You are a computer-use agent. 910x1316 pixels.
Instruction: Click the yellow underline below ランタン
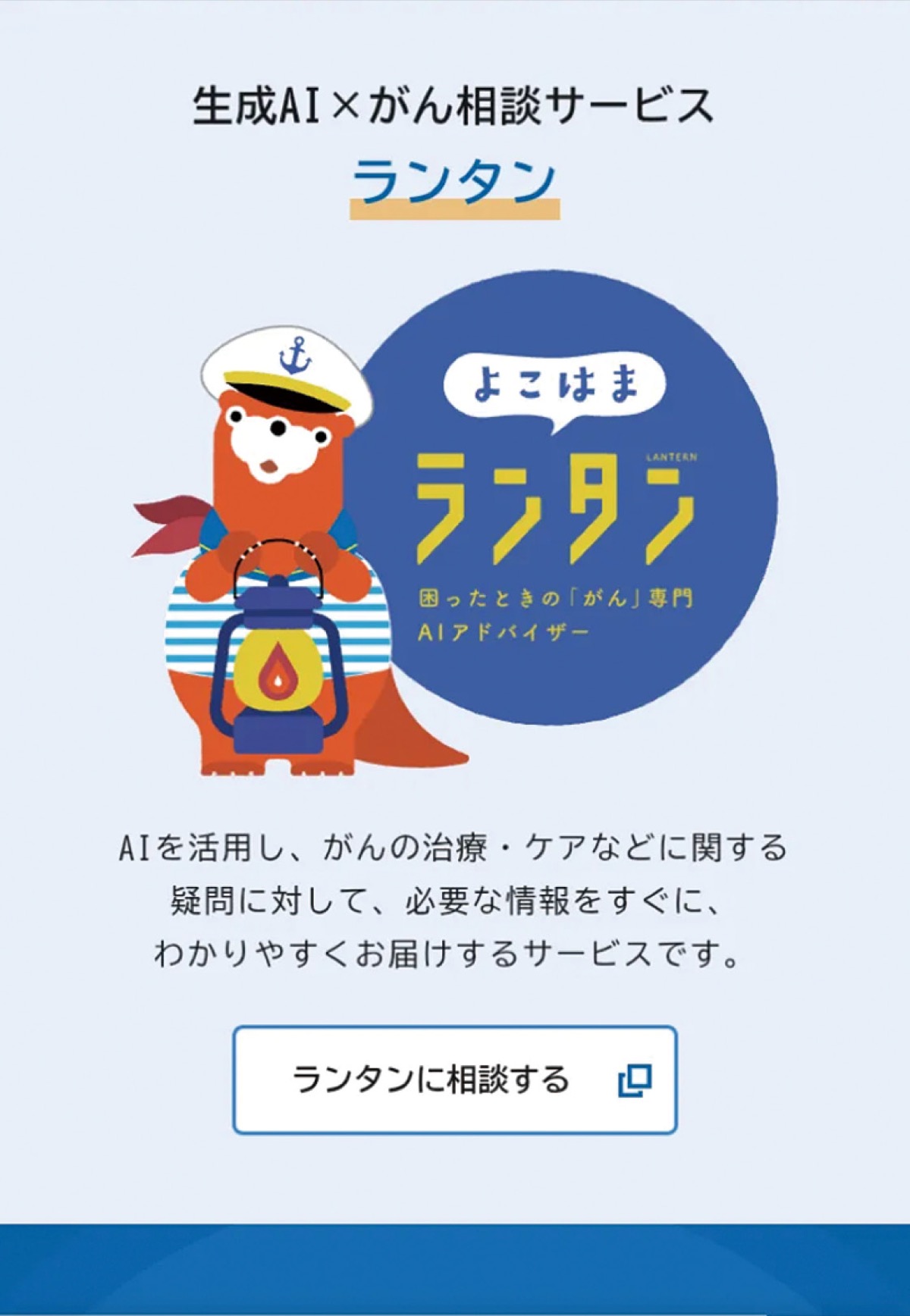455,208
